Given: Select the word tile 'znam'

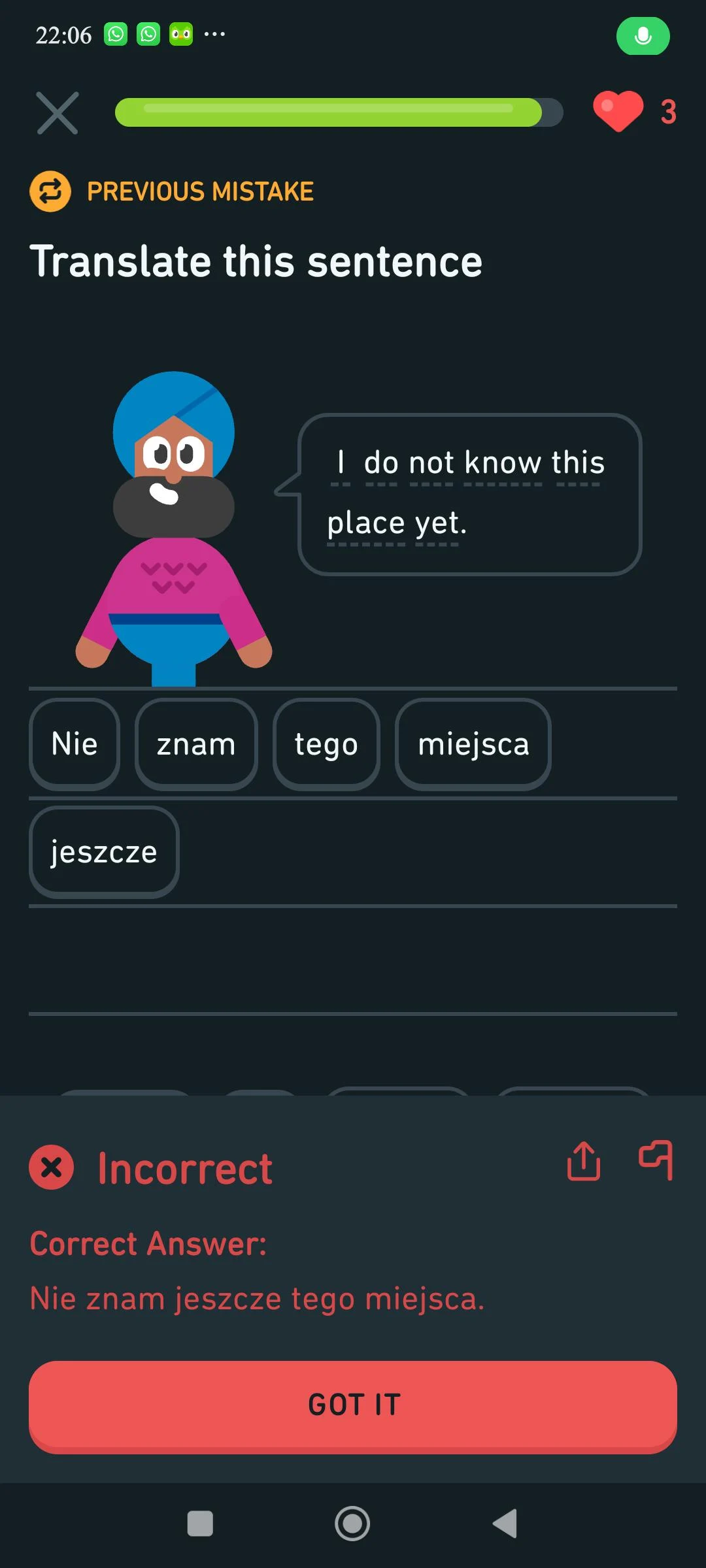Looking at the screenshot, I should pos(196,744).
